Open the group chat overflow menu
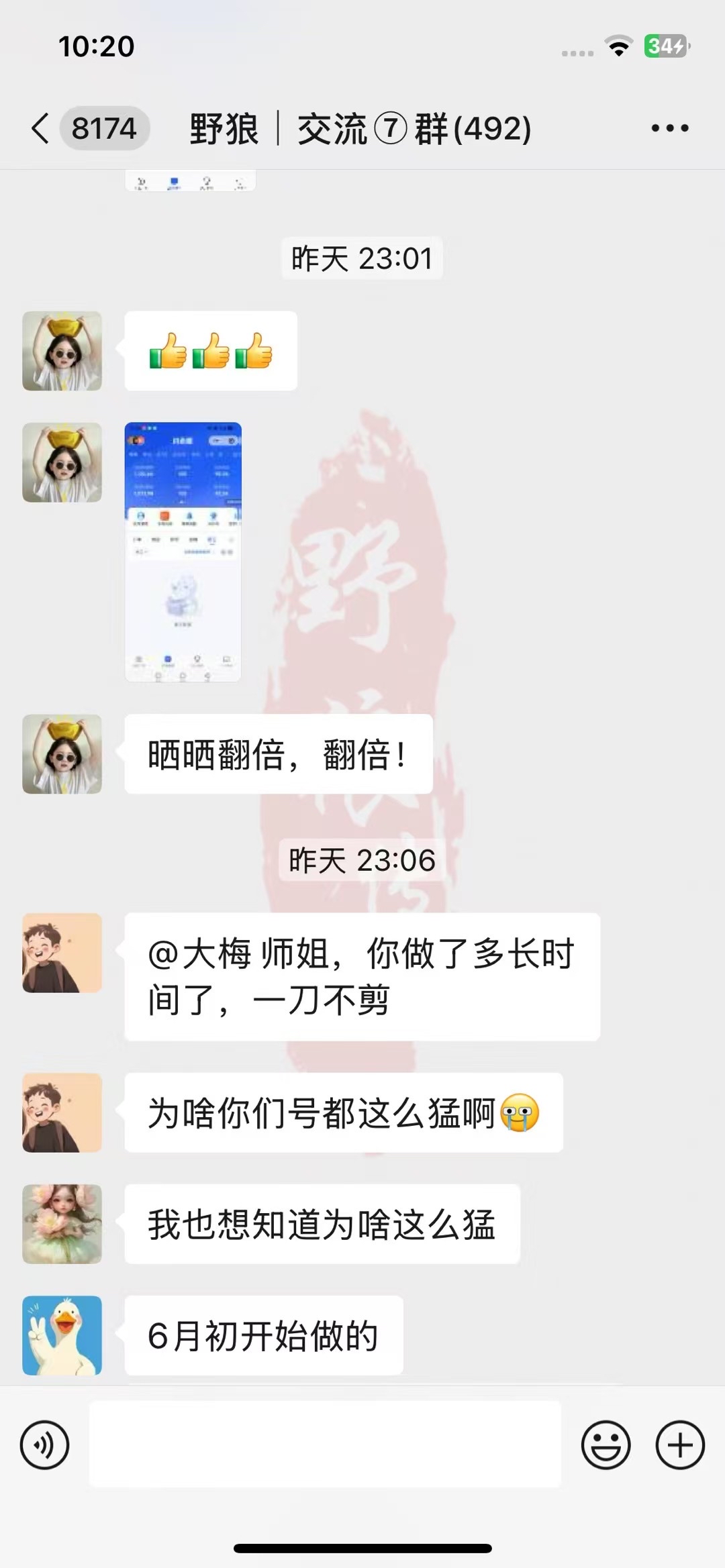Image resolution: width=725 pixels, height=1568 pixels. pos(669,128)
